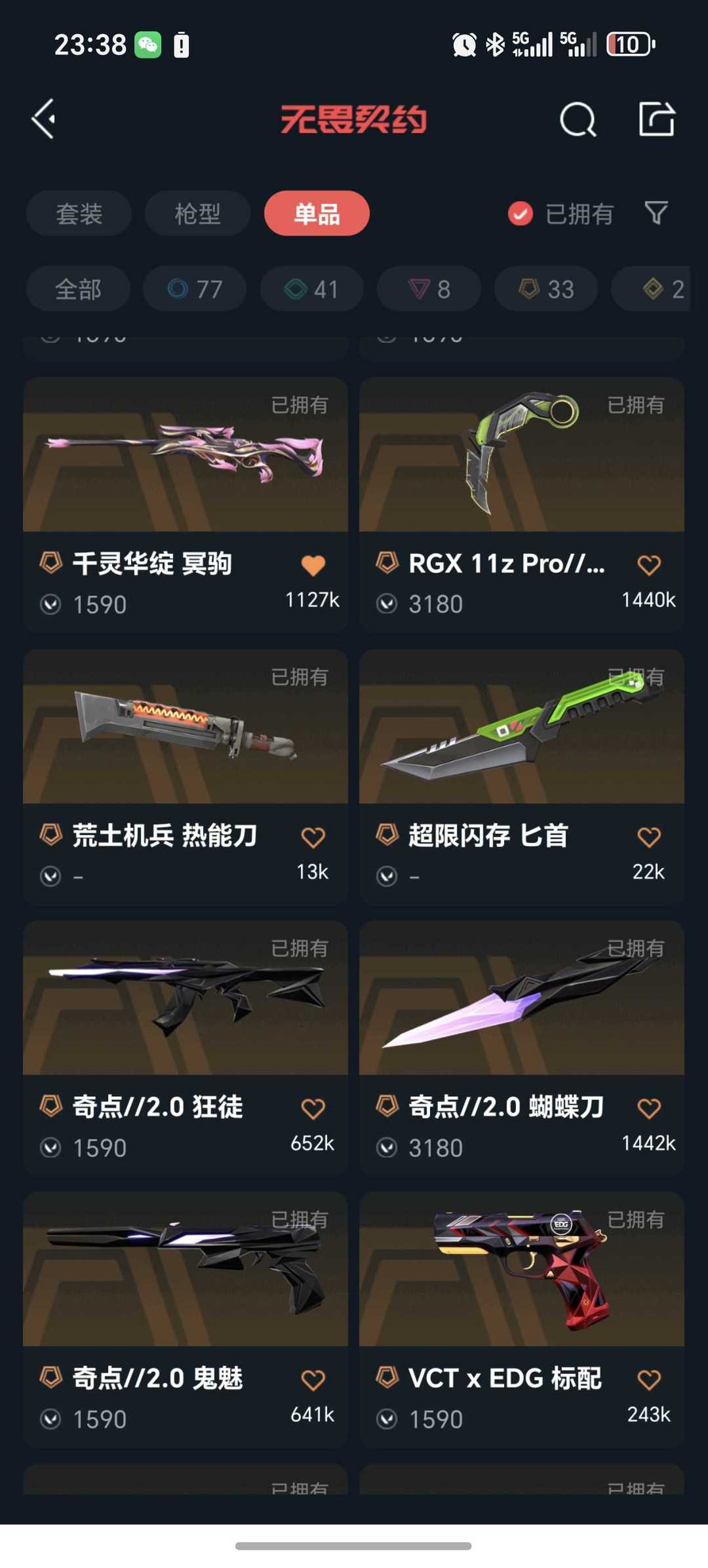Filter by the 41 rarity chip
Screen dimensions: 708x1568
click(x=311, y=289)
